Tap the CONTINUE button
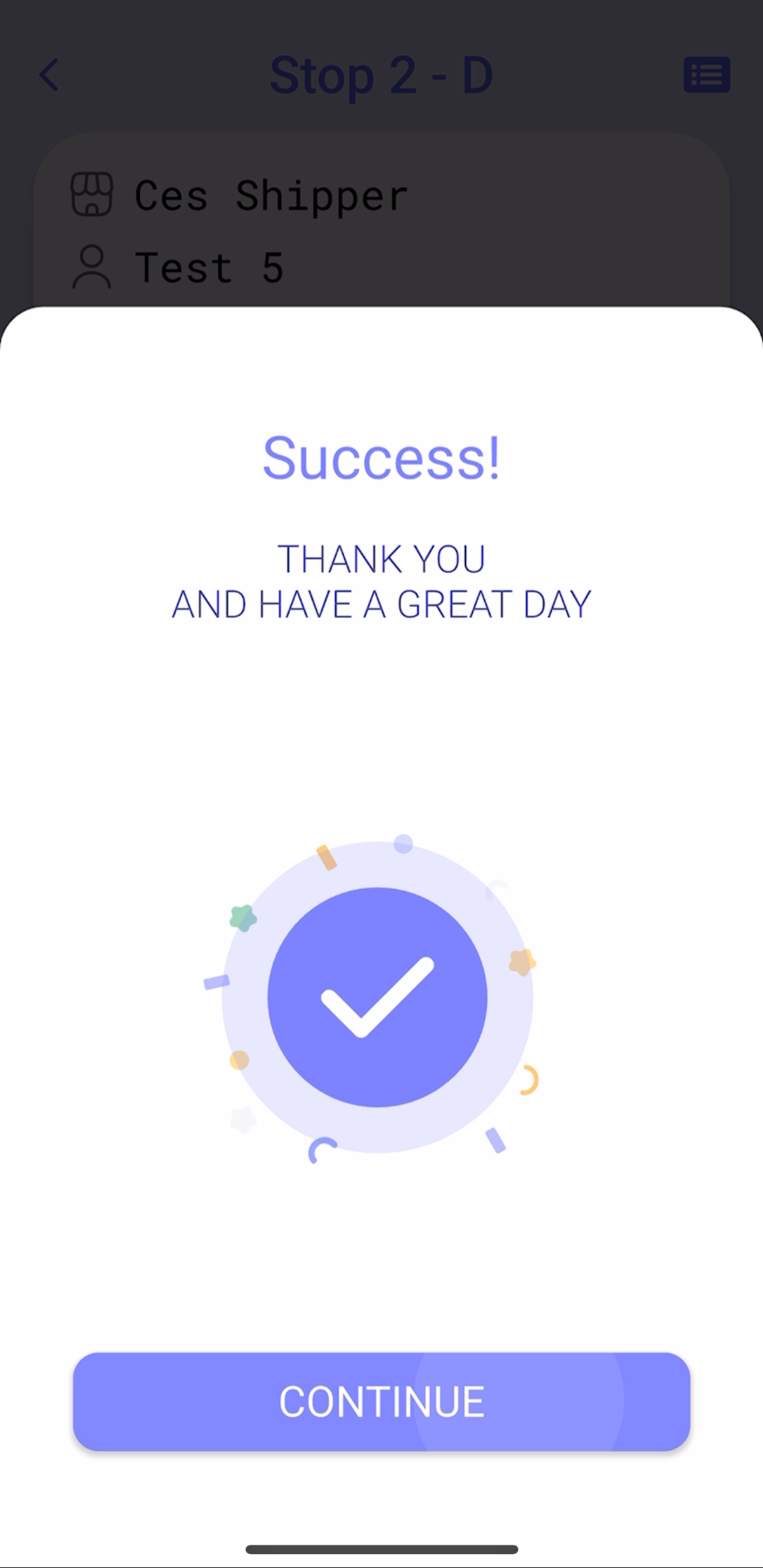The image size is (763, 1568). pos(381,1401)
